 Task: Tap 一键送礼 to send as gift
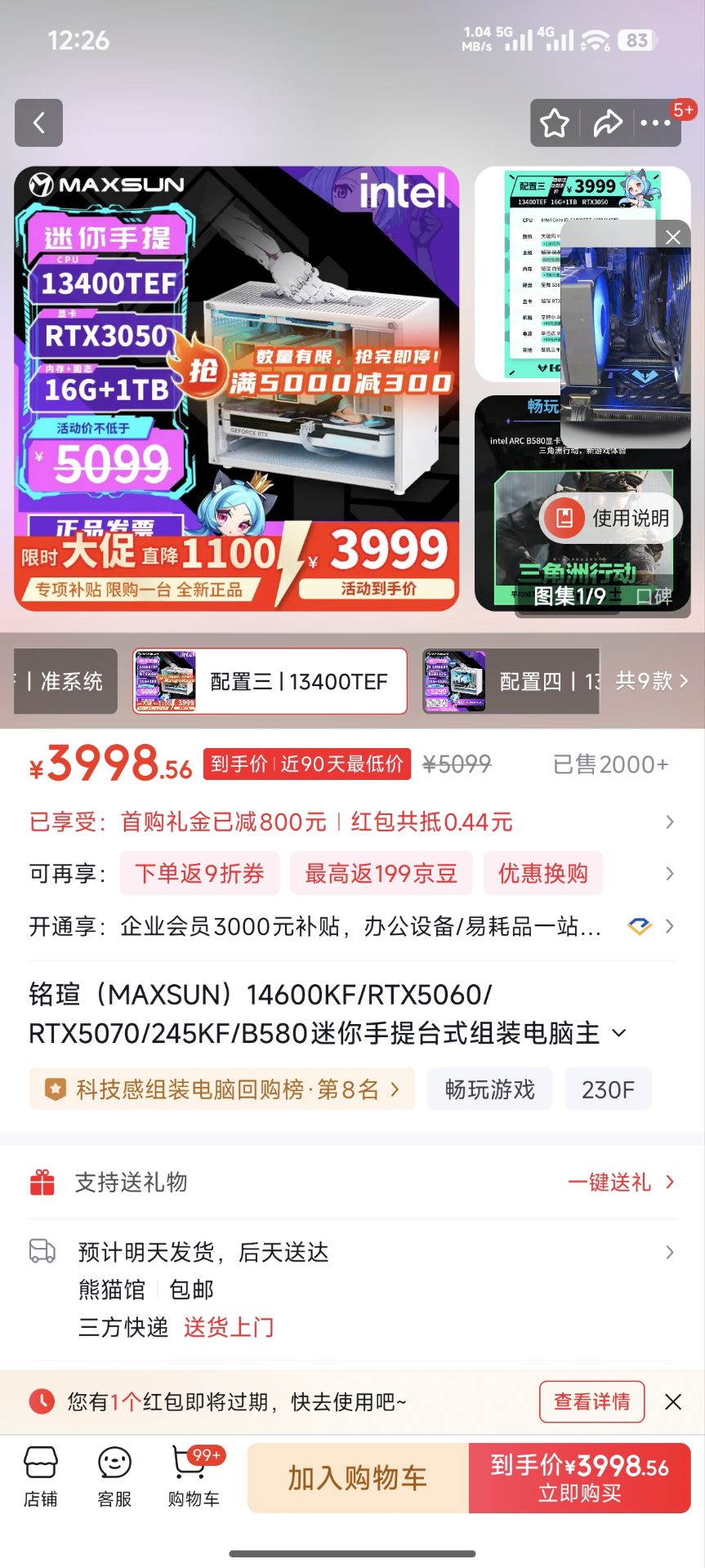tap(620, 1182)
